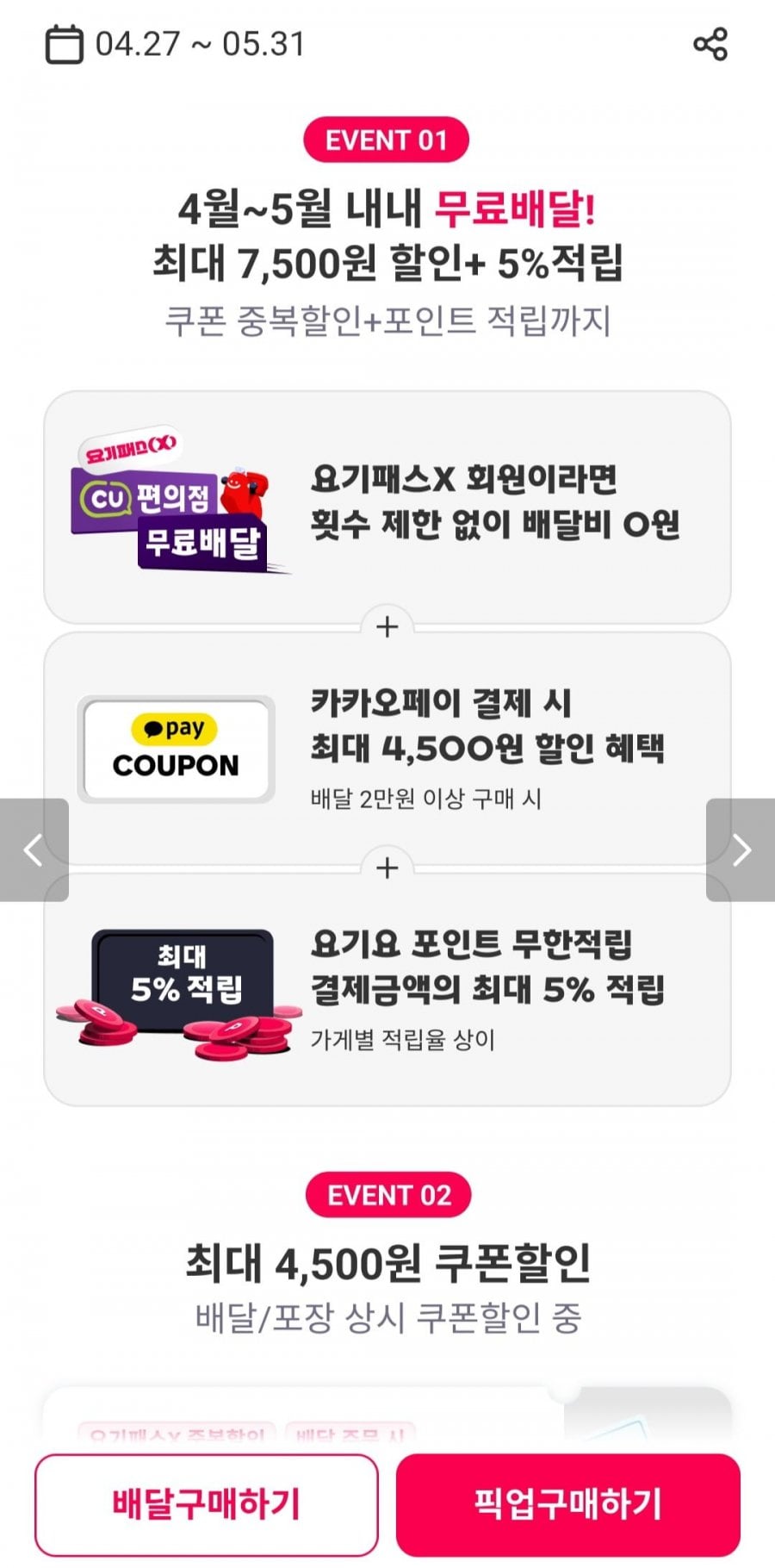The height and width of the screenshot is (1568, 775).
Task: Select 픽업구매하기 to order for pickup
Action: 568,1504
